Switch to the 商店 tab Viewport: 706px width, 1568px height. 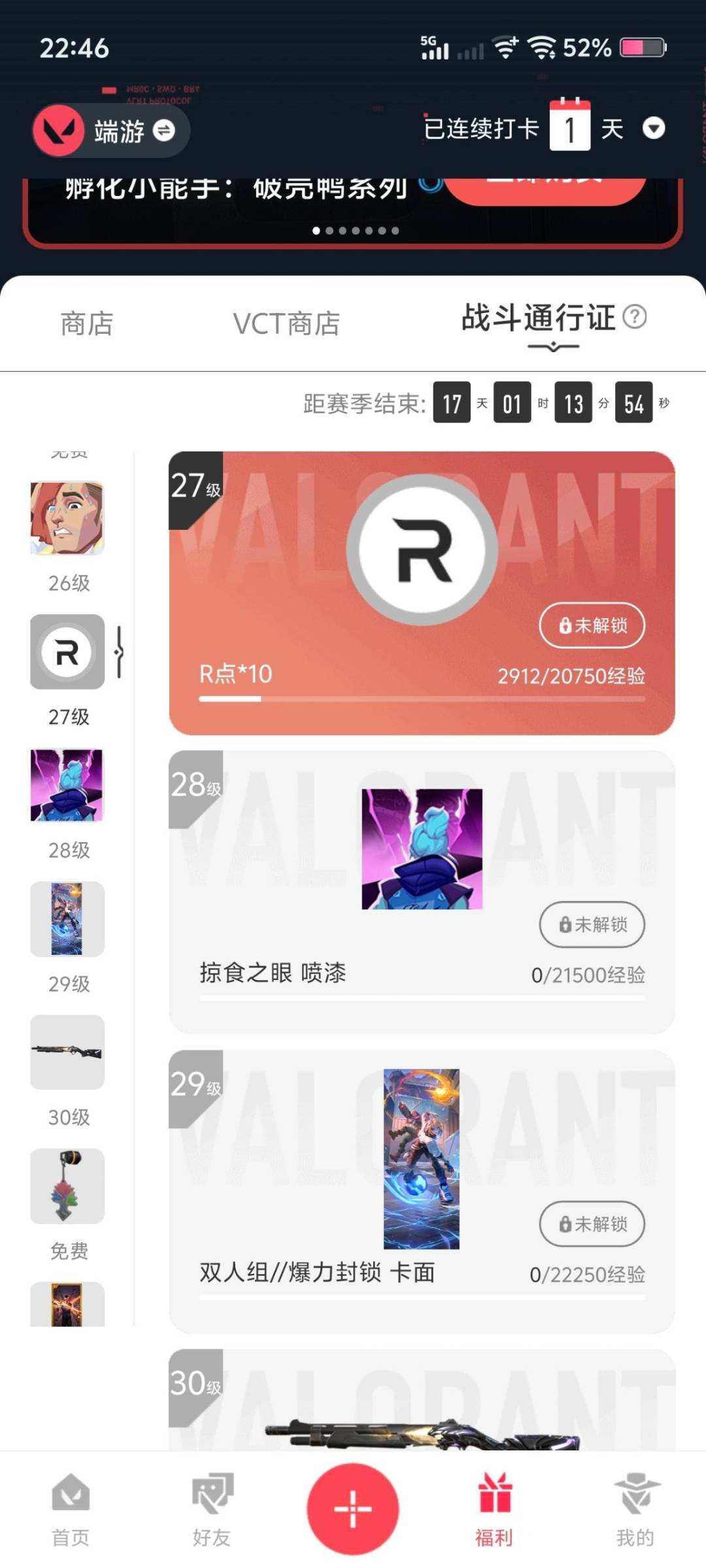click(x=87, y=321)
